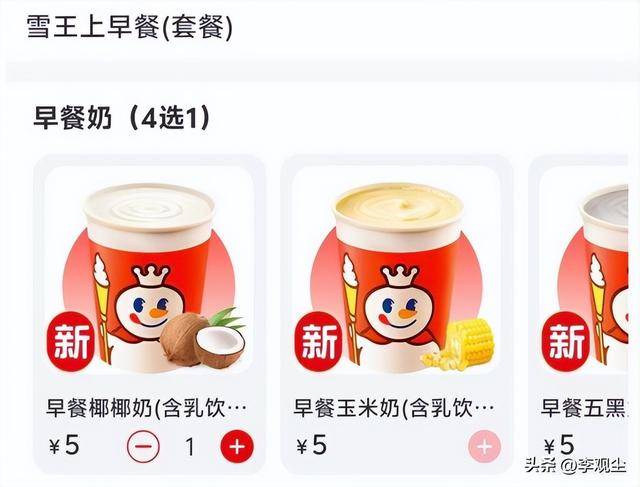Decrease quantity of 早餐椰椰奶
The image size is (640, 487).
(x=145, y=446)
